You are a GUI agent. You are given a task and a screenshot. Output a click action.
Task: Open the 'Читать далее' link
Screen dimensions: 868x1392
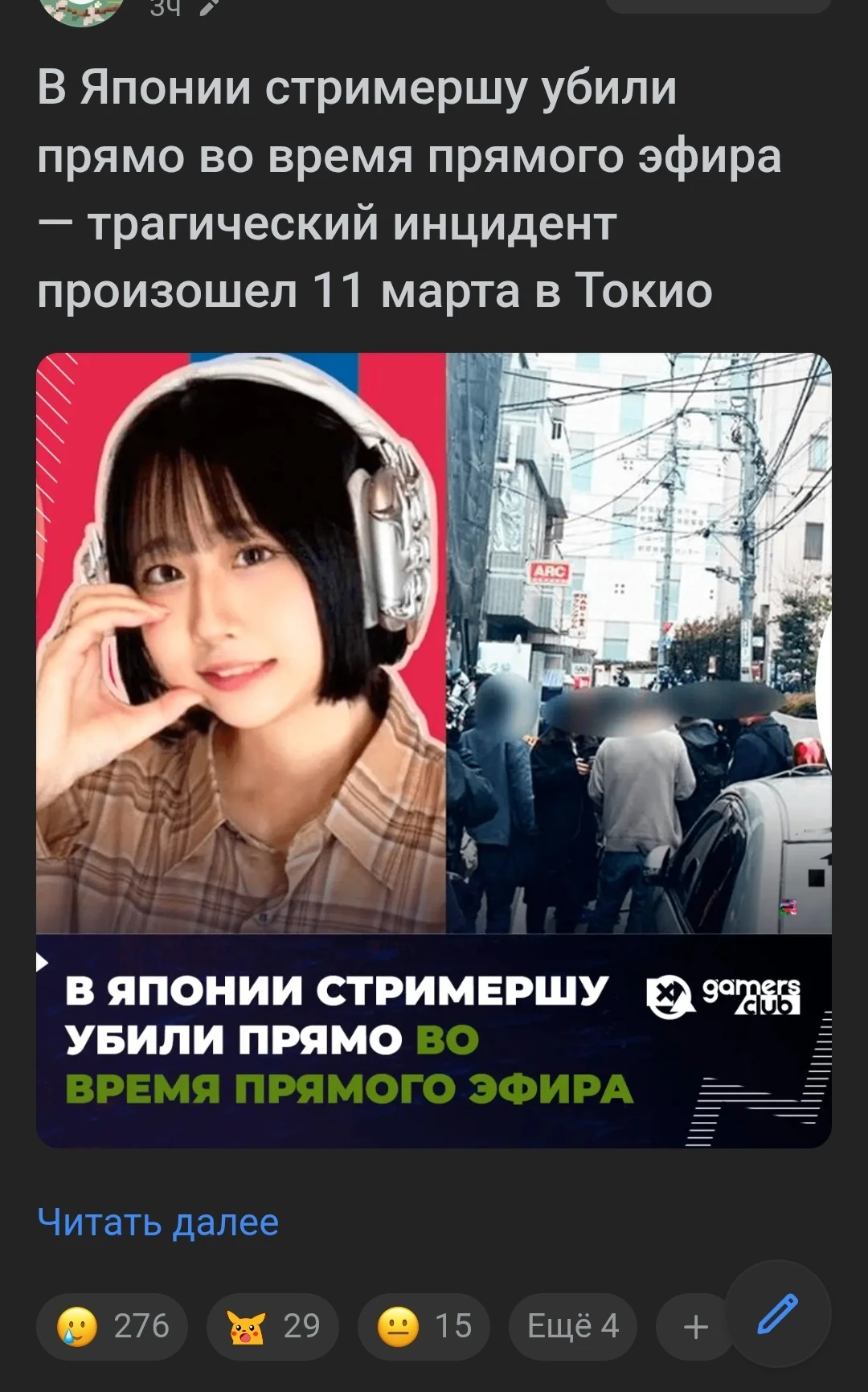[158, 1222]
